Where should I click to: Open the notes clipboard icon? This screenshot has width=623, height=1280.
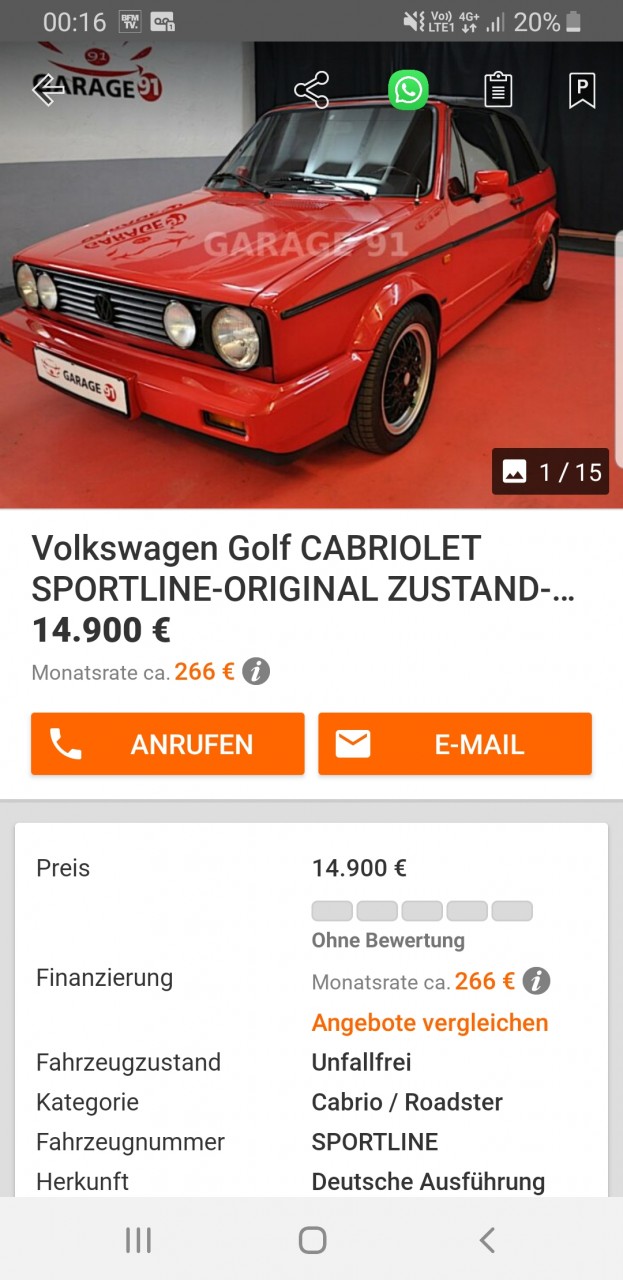click(498, 90)
